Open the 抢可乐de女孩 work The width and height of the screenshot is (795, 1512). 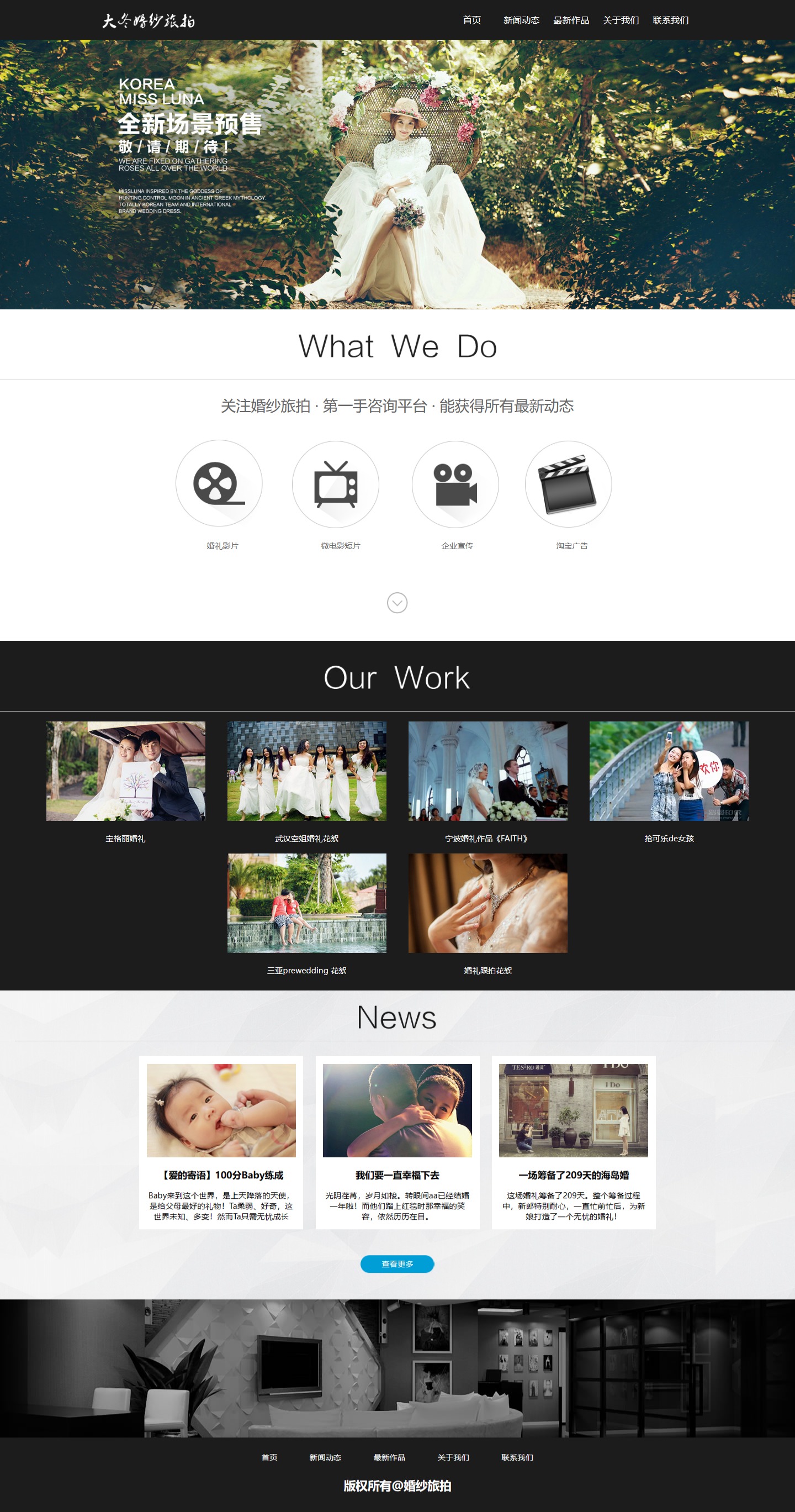(669, 771)
